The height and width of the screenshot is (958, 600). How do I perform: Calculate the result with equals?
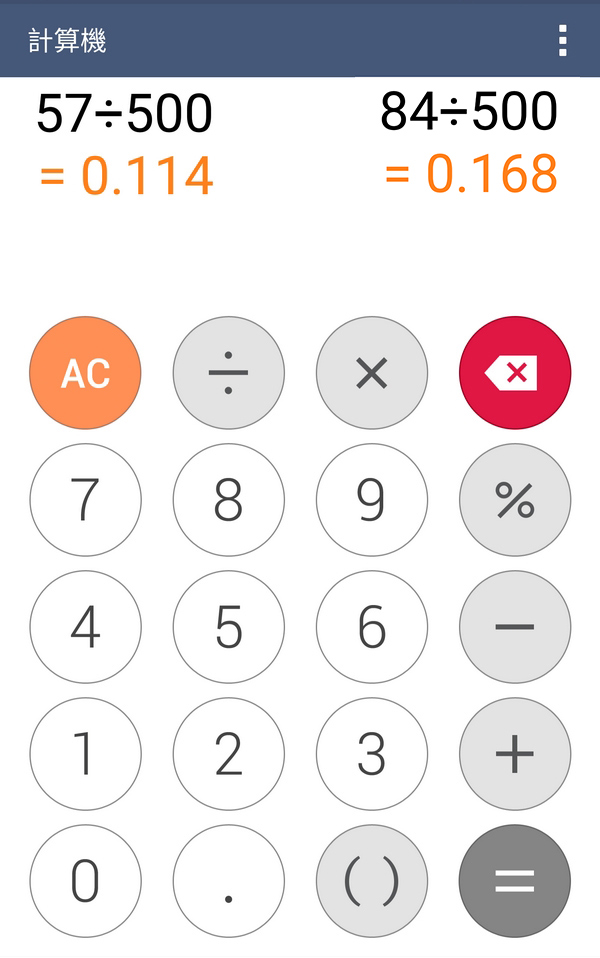pyautogui.click(x=515, y=881)
